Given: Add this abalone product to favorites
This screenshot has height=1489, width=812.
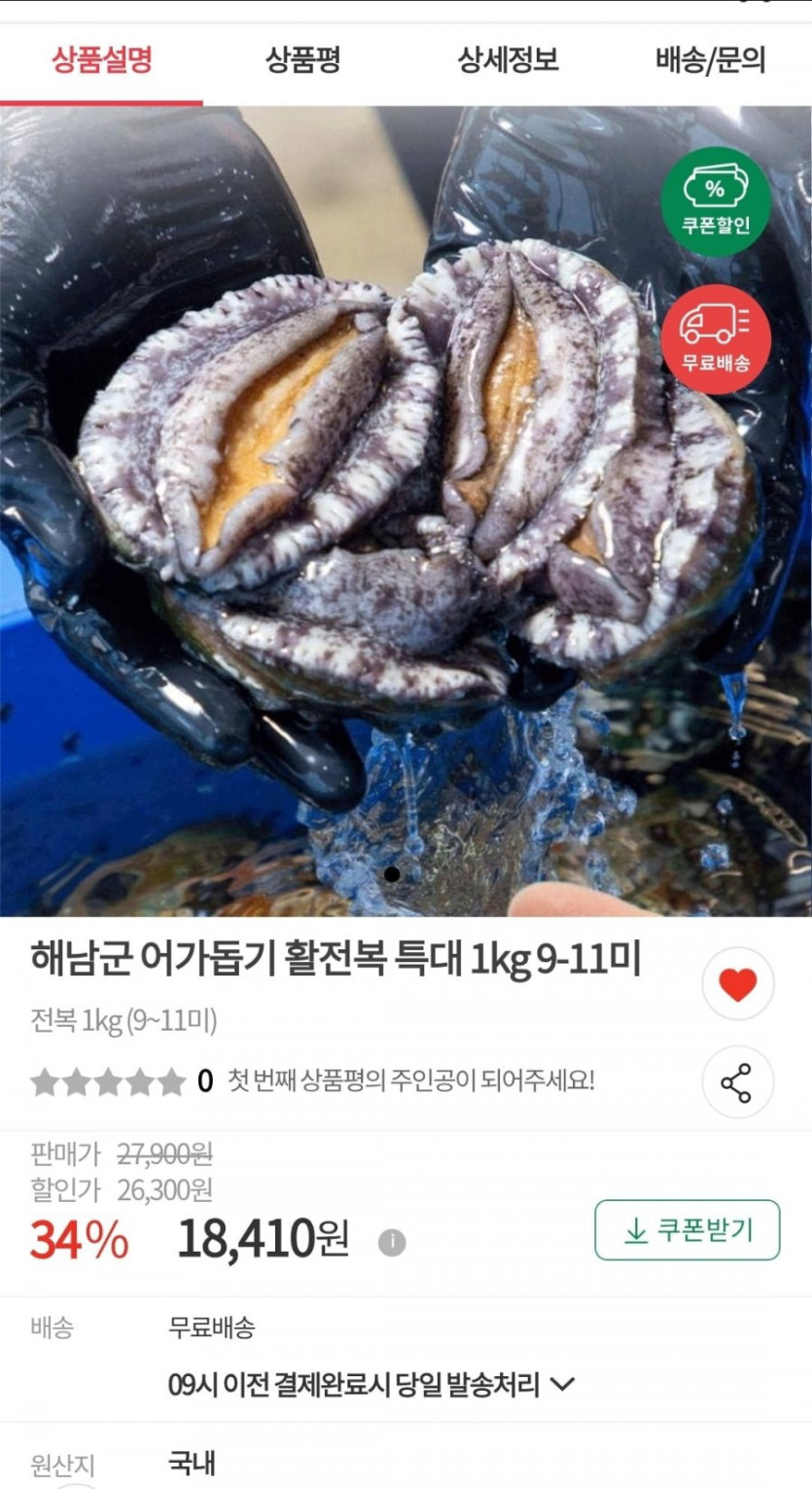Looking at the screenshot, I should click(x=738, y=984).
